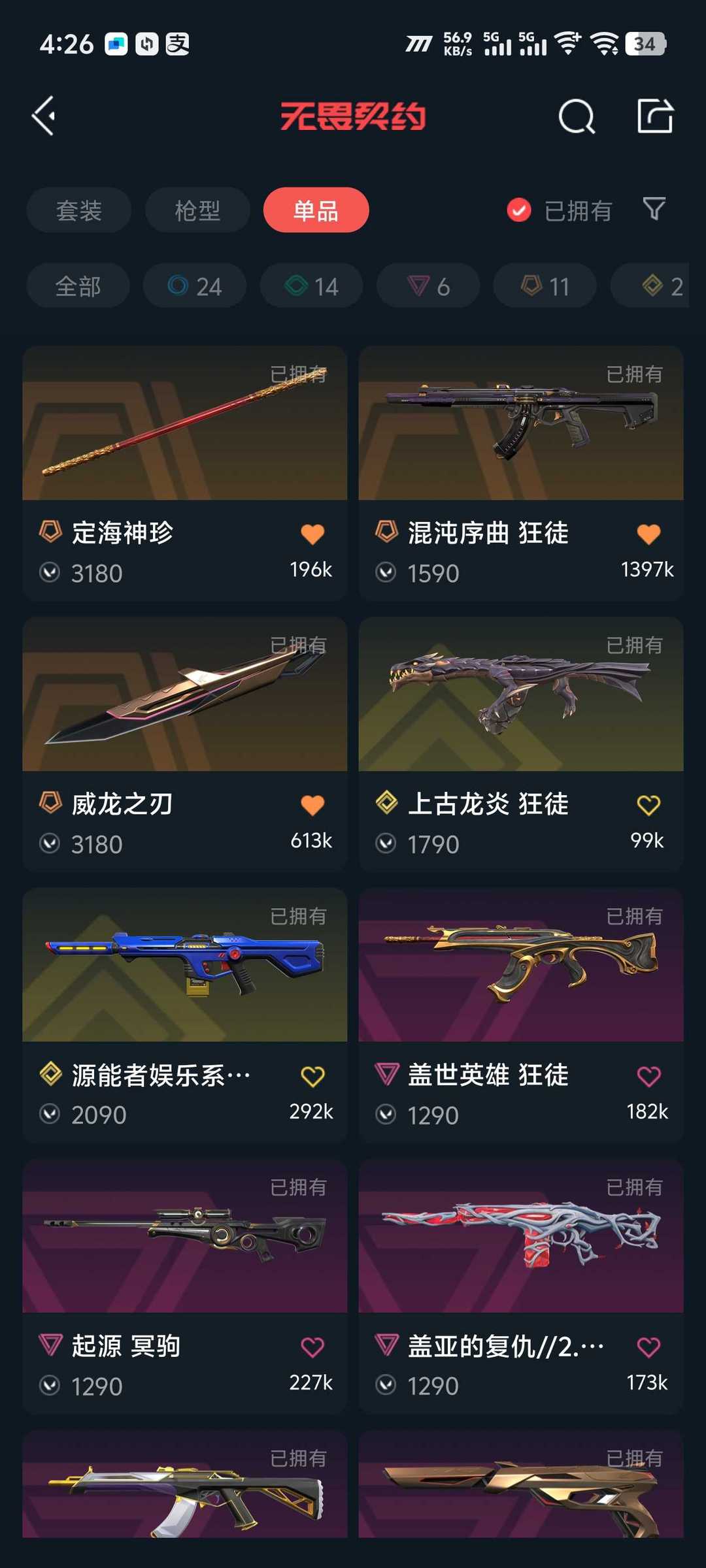Open the funnel filter options
Viewport: 706px width, 1568px height.
654,209
